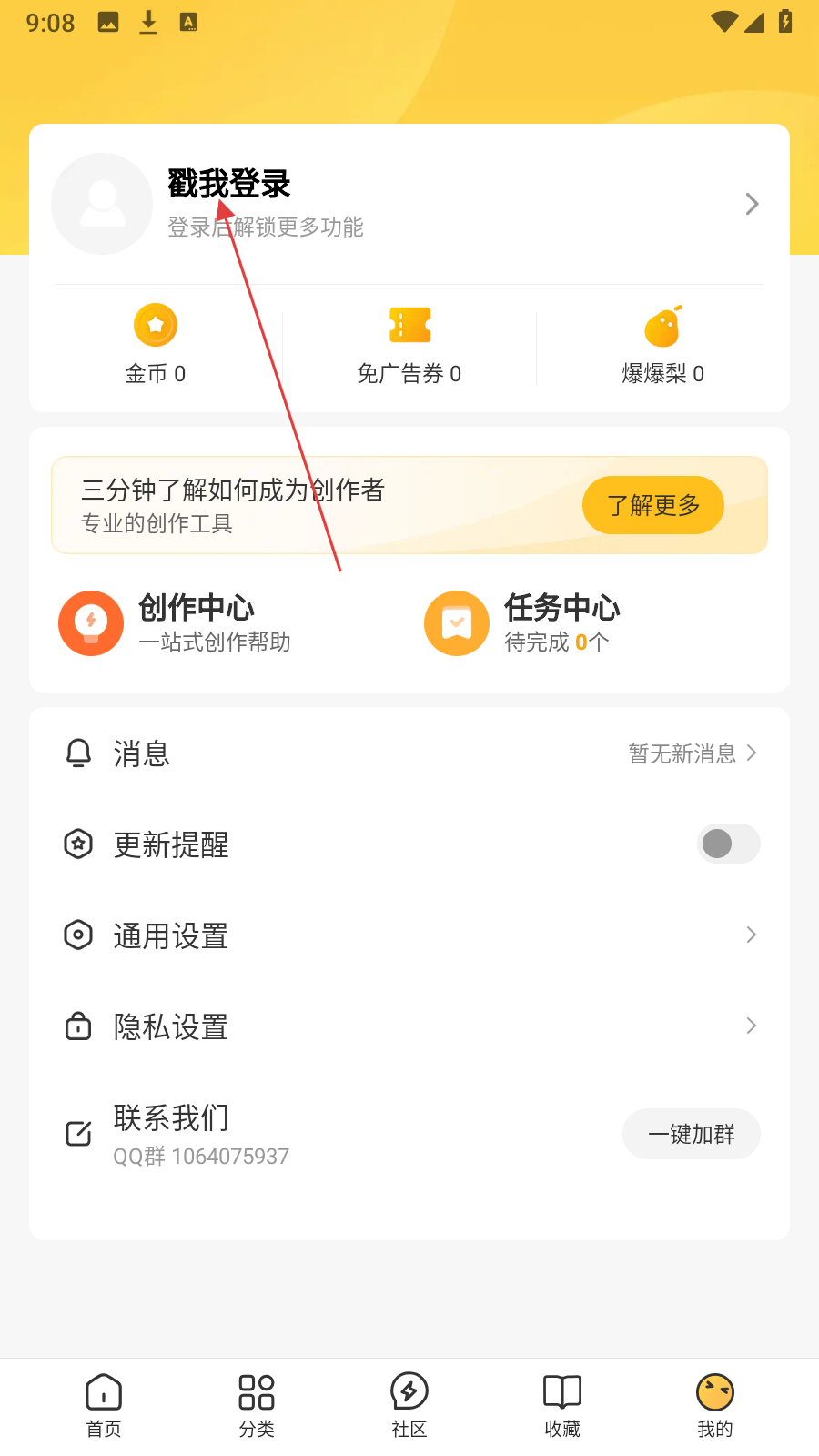819x1456 pixels.
Task: Toggle the 更新提醒 switch
Action: tap(728, 844)
